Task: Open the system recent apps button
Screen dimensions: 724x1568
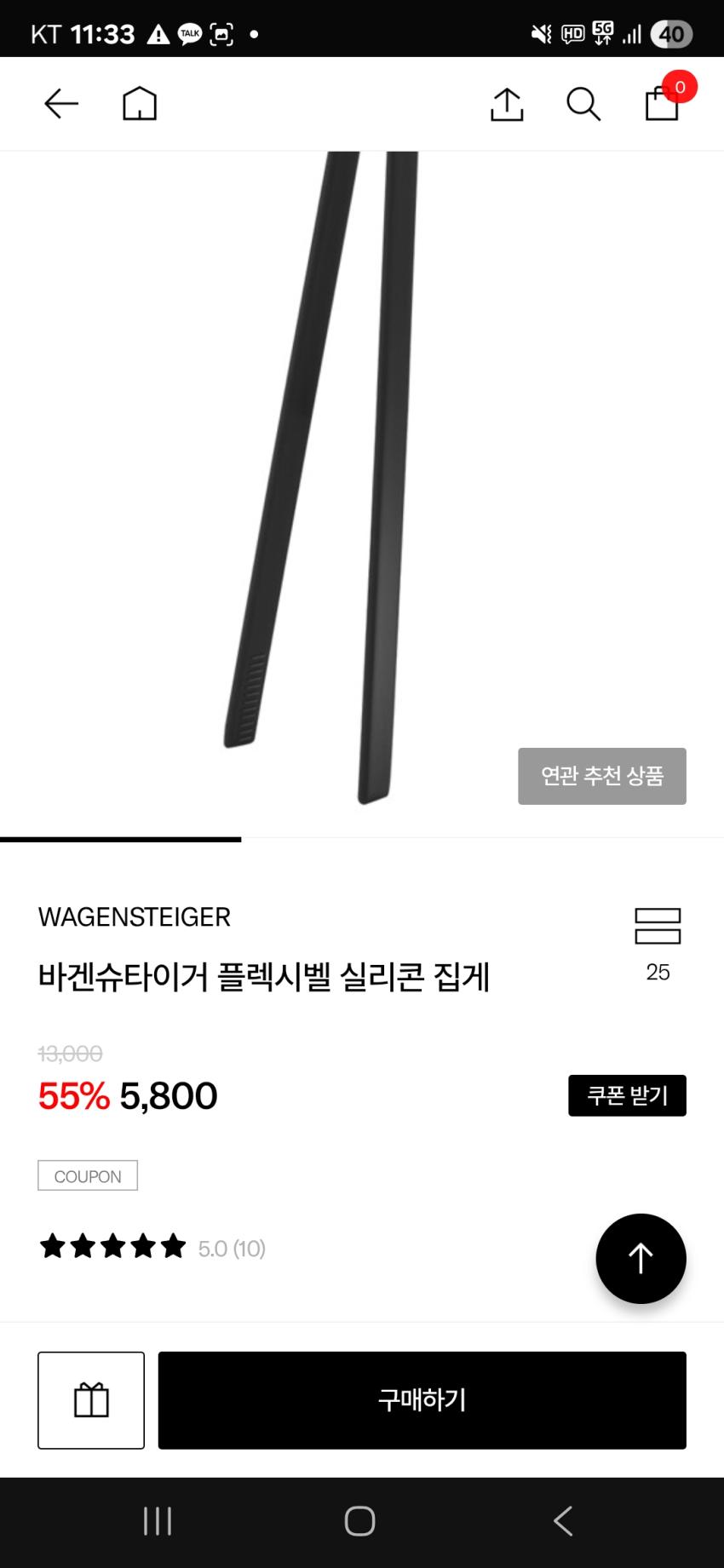Action: pyautogui.click(x=158, y=1521)
